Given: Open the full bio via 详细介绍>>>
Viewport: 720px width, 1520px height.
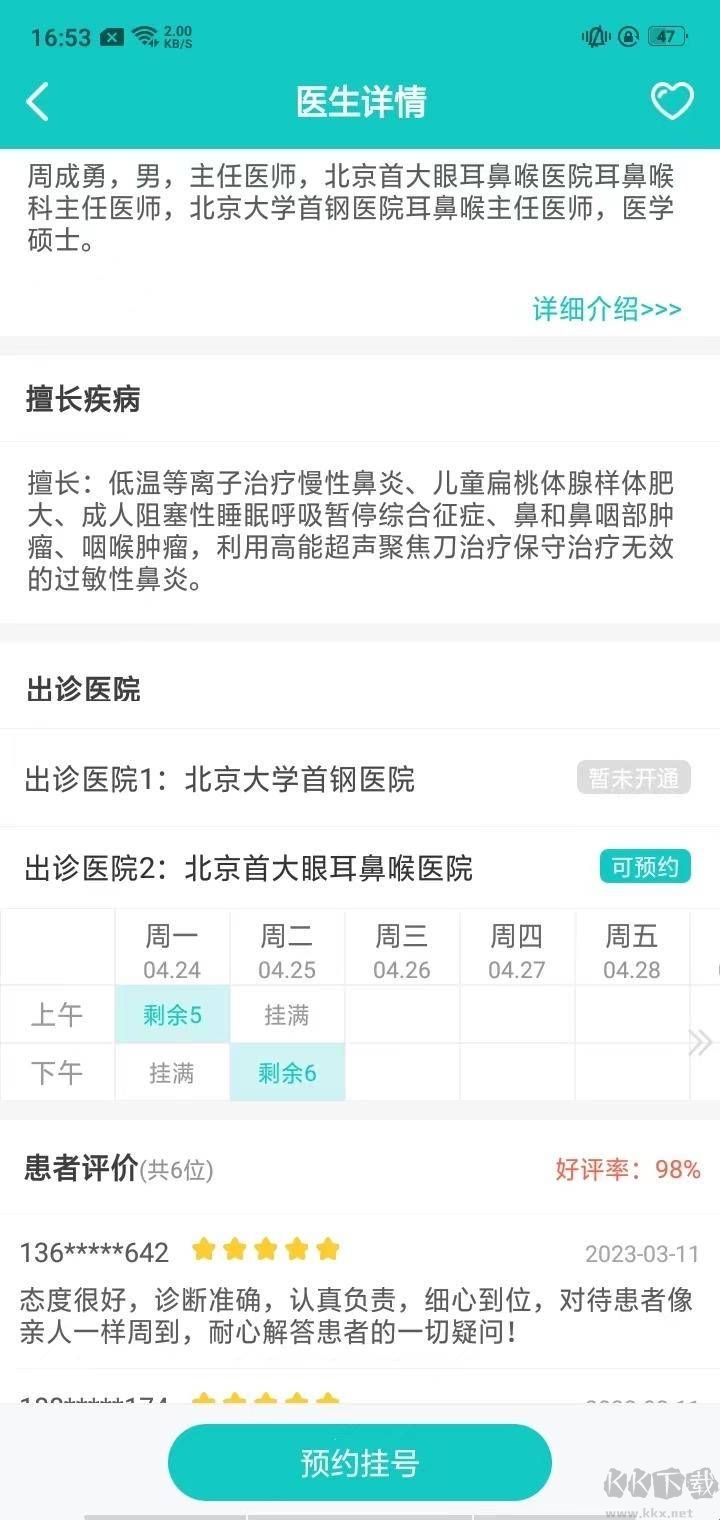Looking at the screenshot, I should 605,311.
